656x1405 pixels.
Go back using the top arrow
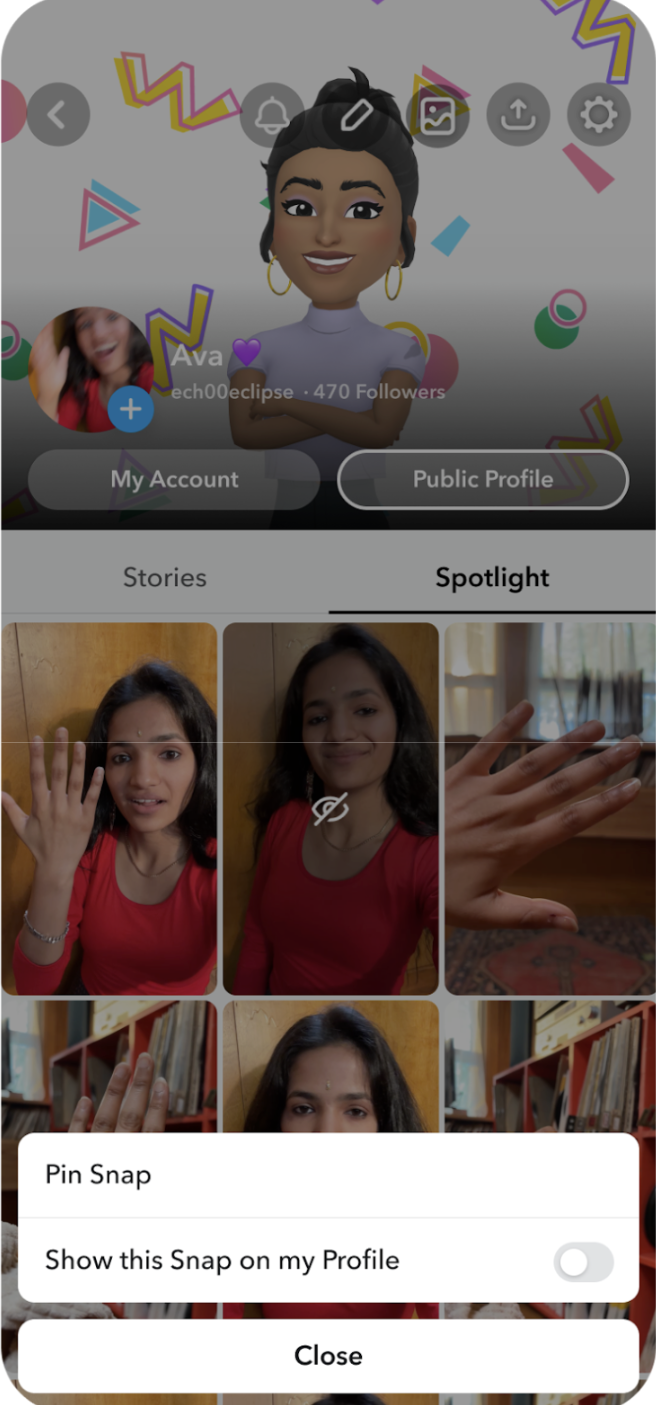pyautogui.click(x=58, y=115)
